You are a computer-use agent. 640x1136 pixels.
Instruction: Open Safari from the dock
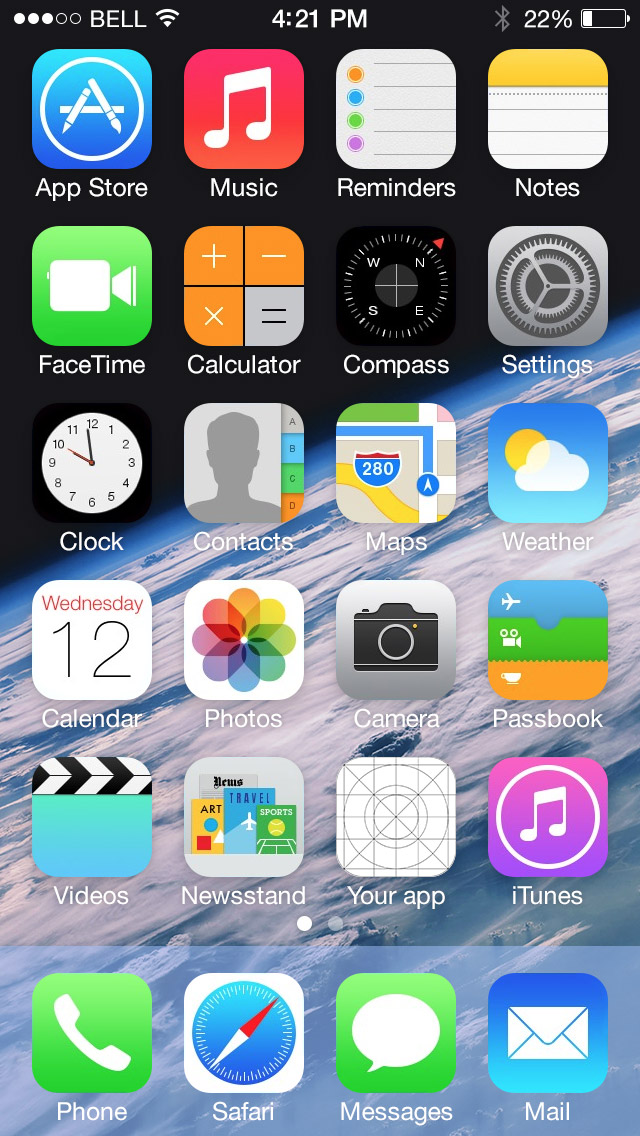[x=244, y=1033]
